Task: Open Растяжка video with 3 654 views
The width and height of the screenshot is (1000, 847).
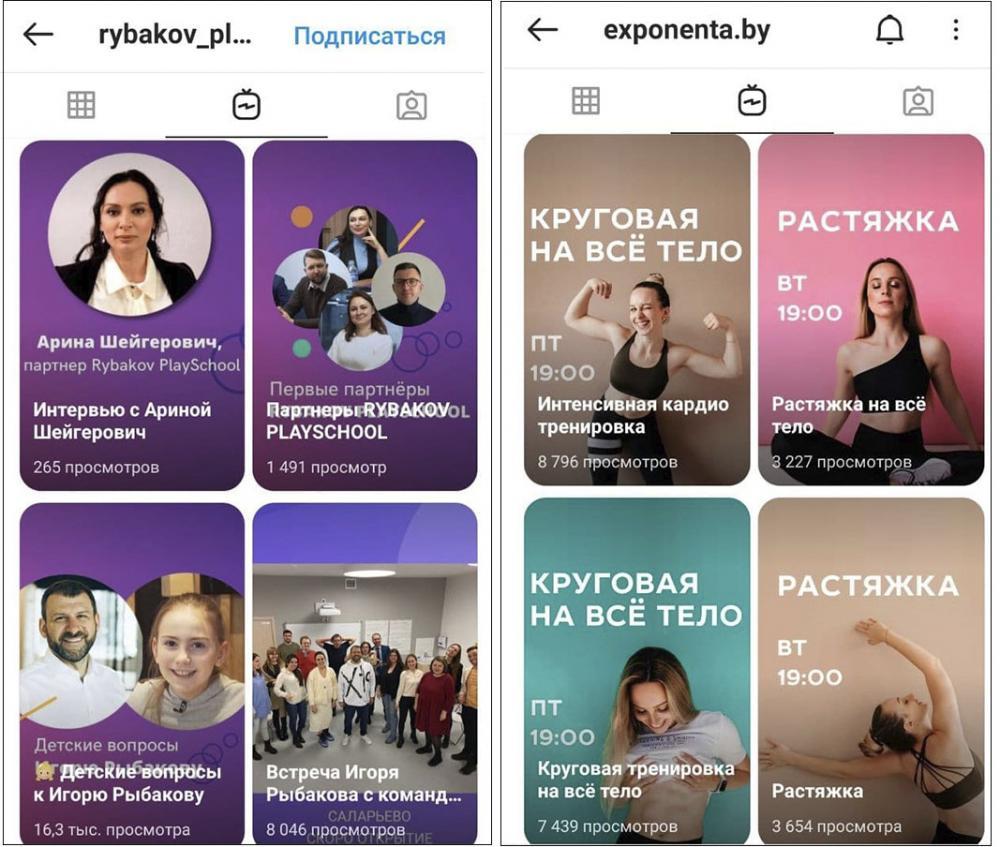Action: coord(870,670)
